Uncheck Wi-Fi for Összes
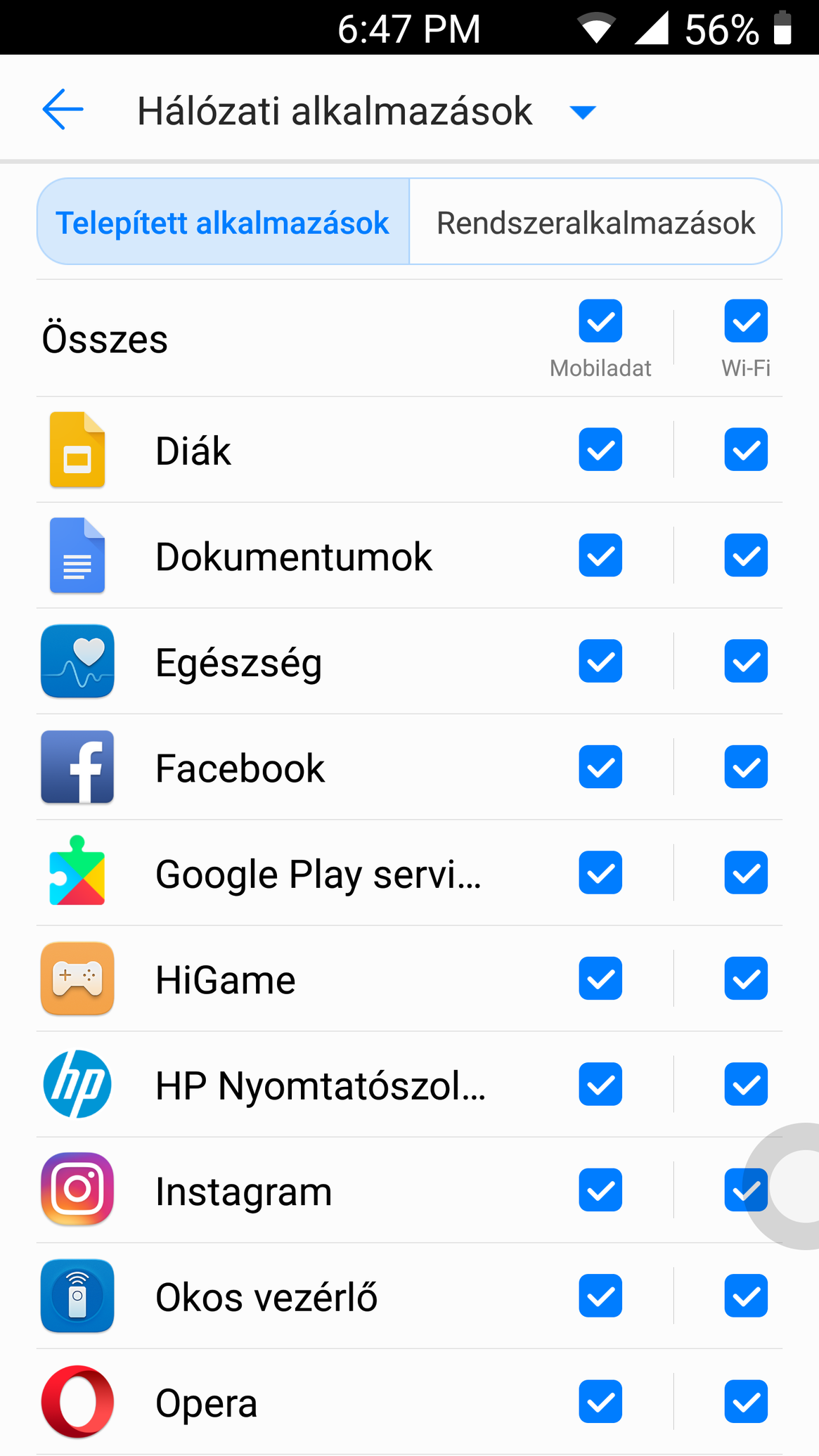Image resolution: width=819 pixels, height=1456 pixels. 746,321
